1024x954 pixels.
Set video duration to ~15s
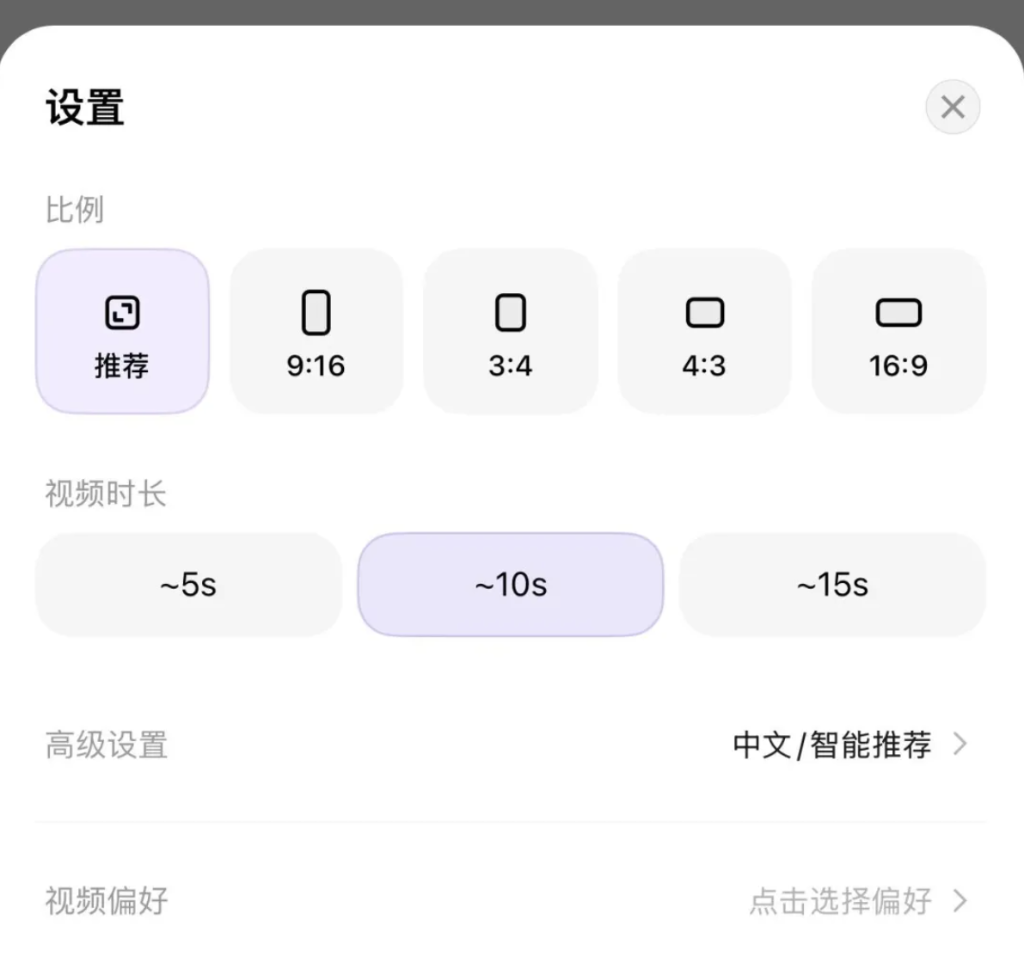coord(832,585)
